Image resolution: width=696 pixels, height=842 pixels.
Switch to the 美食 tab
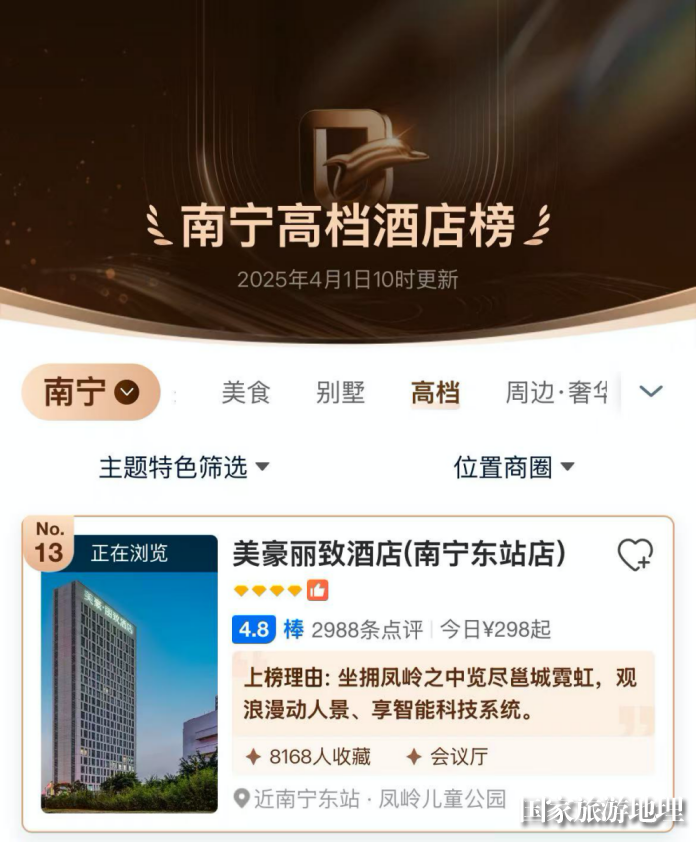point(246,392)
